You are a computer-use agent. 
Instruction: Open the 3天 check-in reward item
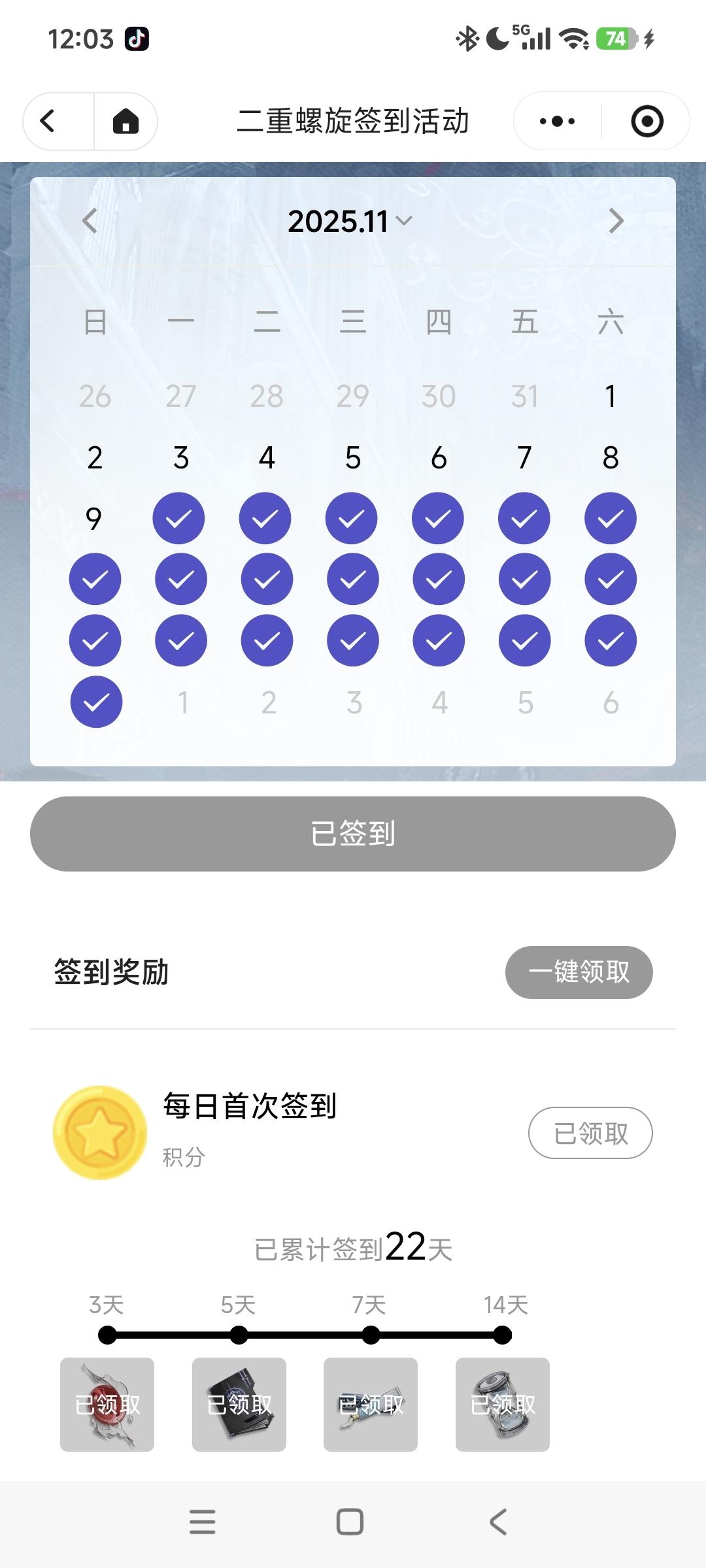click(107, 1405)
